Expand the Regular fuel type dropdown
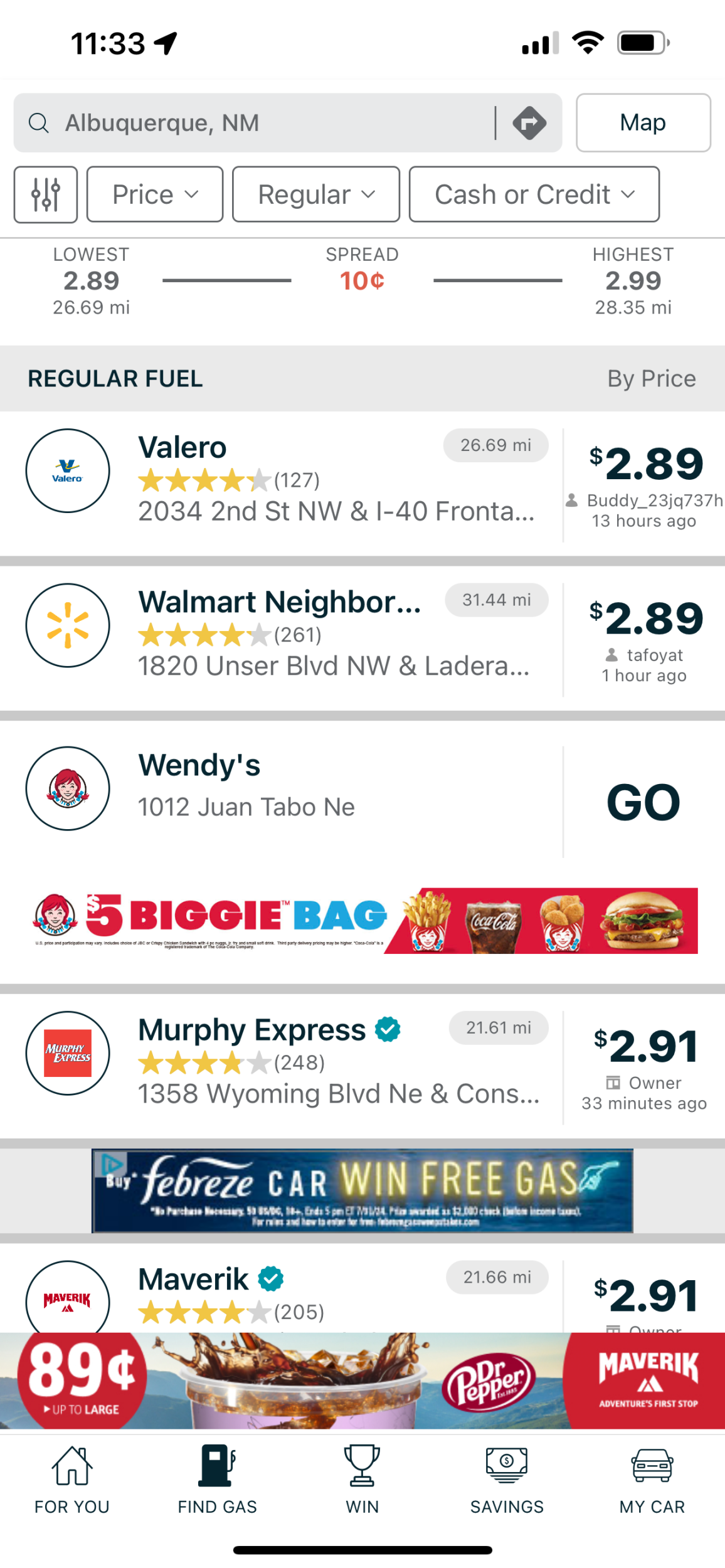725x1568 pixels. pos(316,194)
